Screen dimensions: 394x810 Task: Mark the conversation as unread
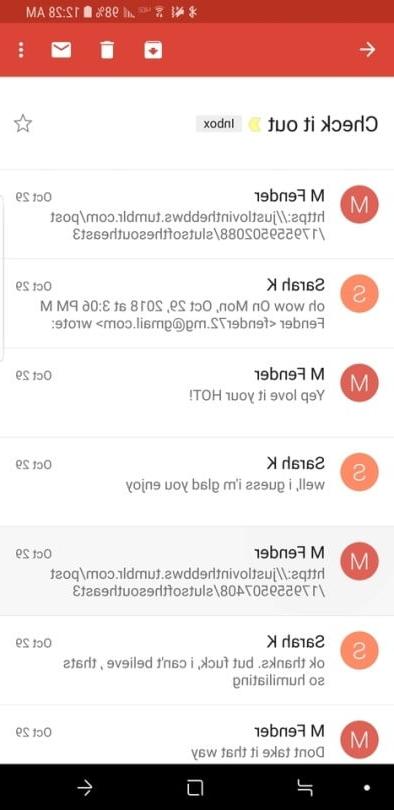[61, 50]
